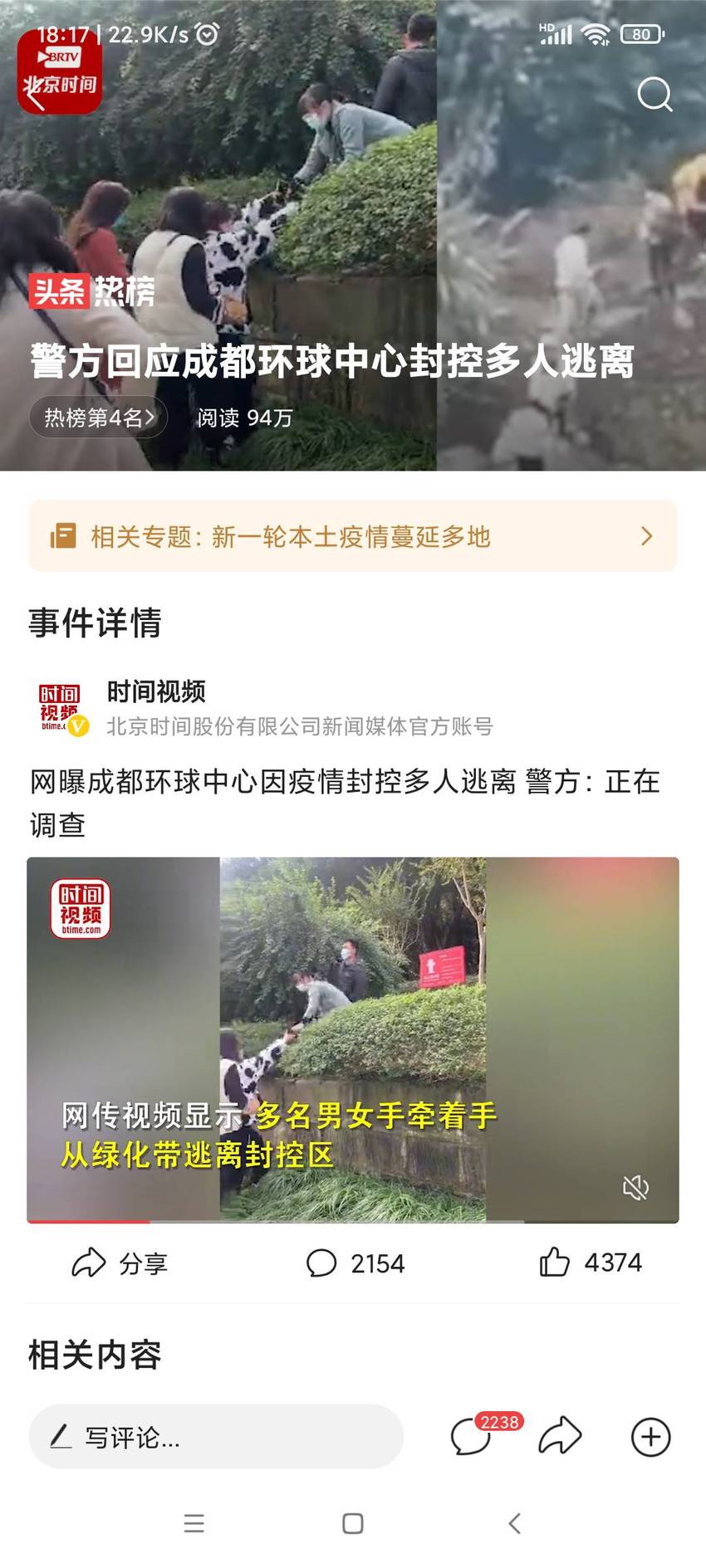Go to the system home screen

(x=353, y=1523)
